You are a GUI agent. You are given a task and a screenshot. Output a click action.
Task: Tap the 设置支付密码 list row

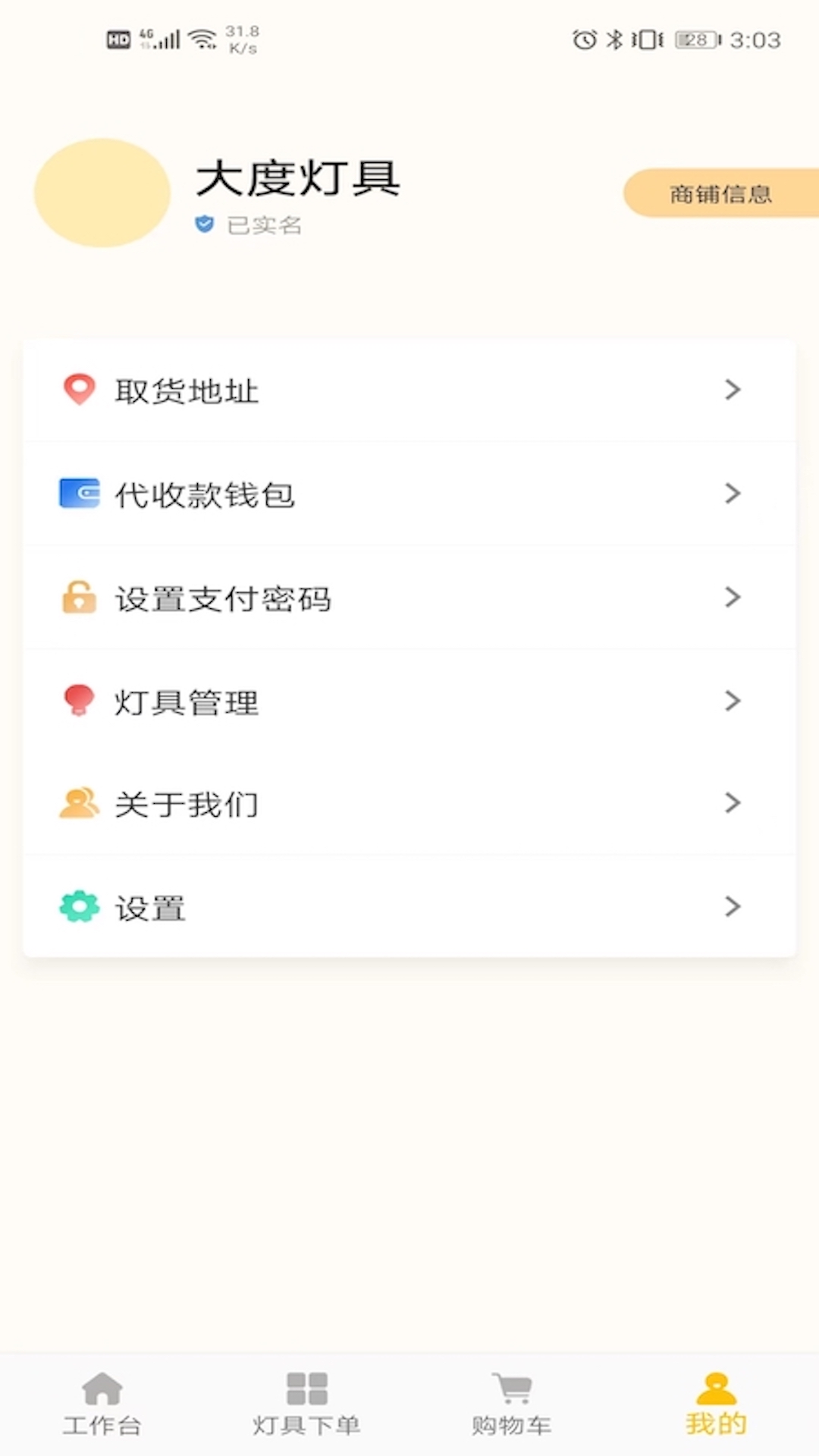click(409, 598)
